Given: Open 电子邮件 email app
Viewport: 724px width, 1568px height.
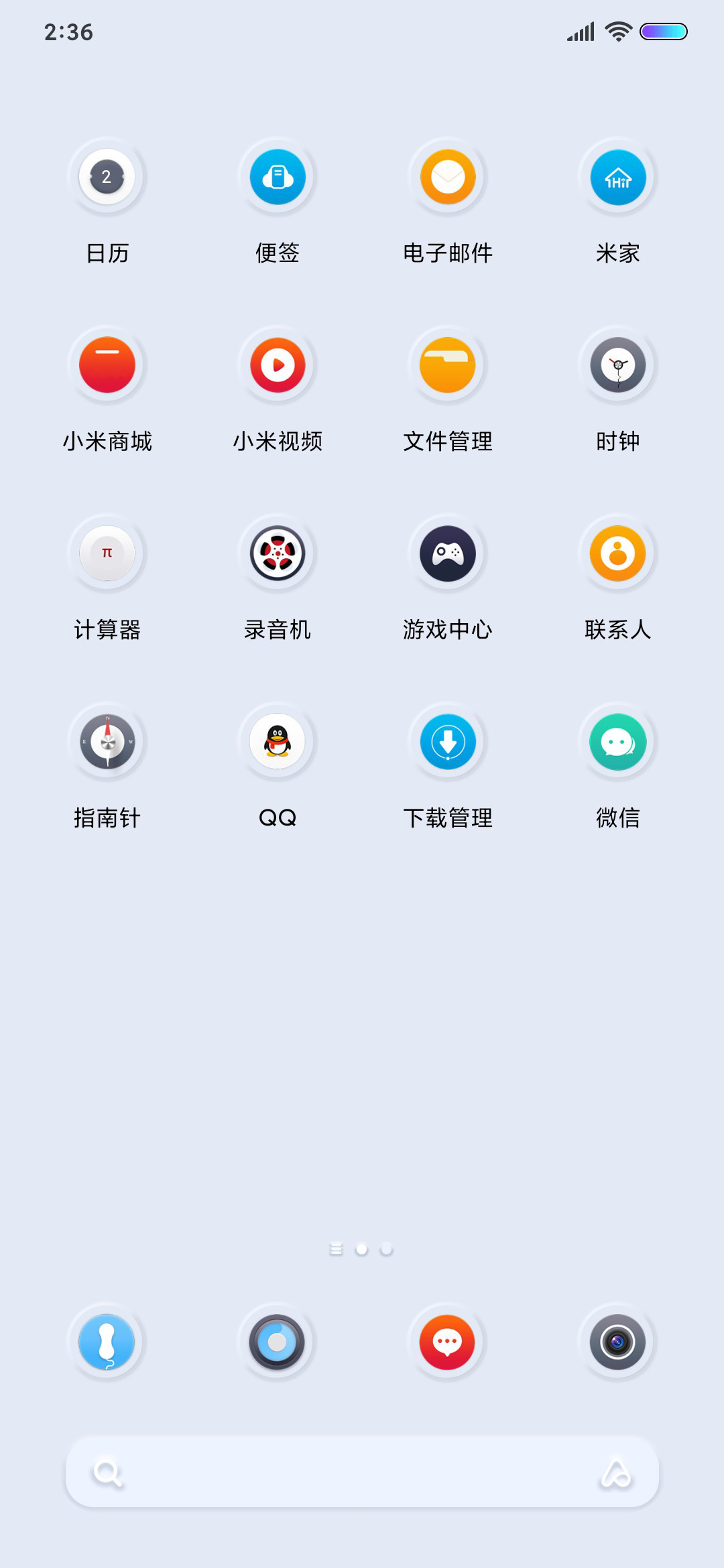Looking at the screenshot, I should pyautogui.click(x=448, y=177).
